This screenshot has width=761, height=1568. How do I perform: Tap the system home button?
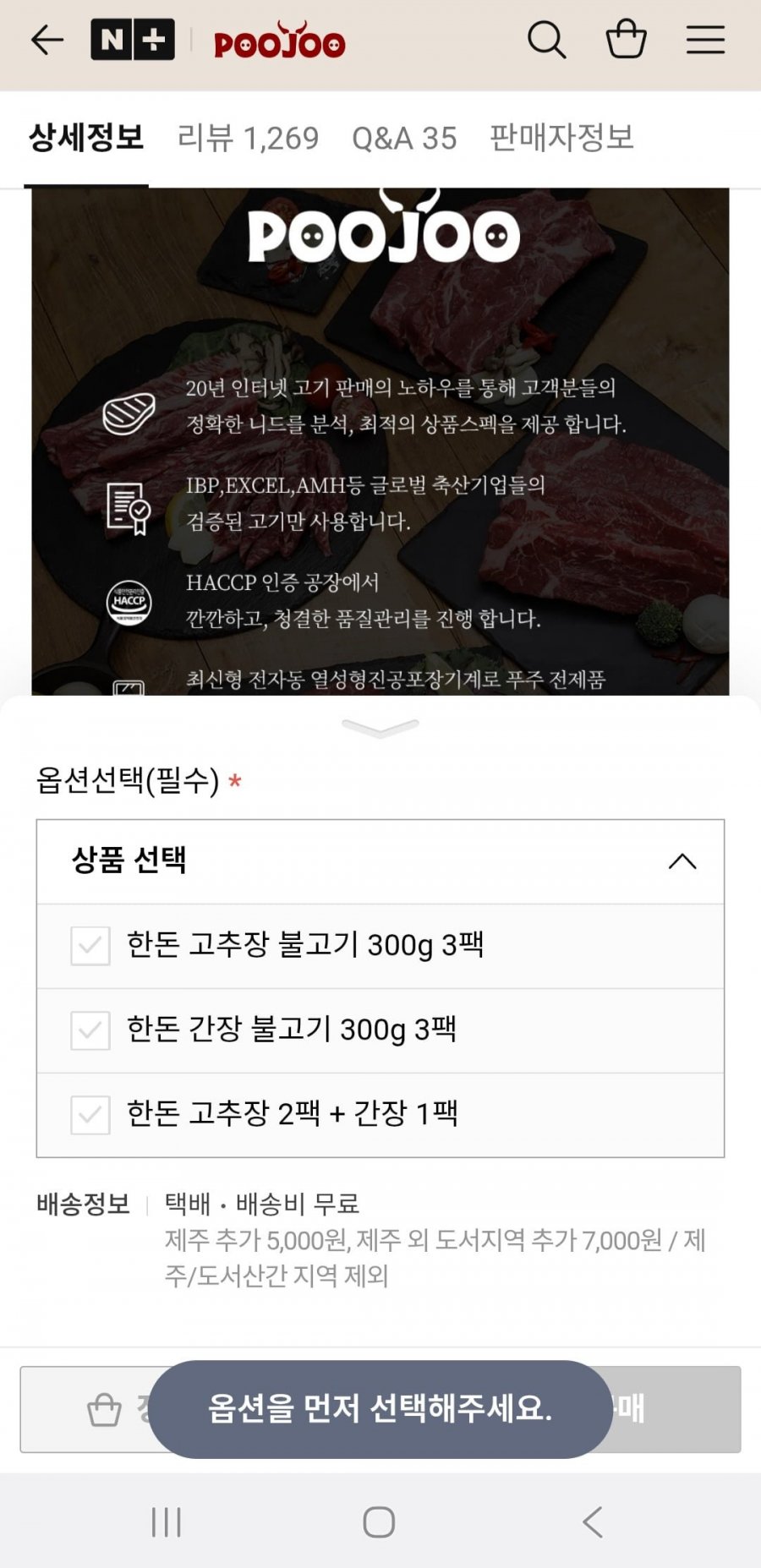click(379, 1522)
